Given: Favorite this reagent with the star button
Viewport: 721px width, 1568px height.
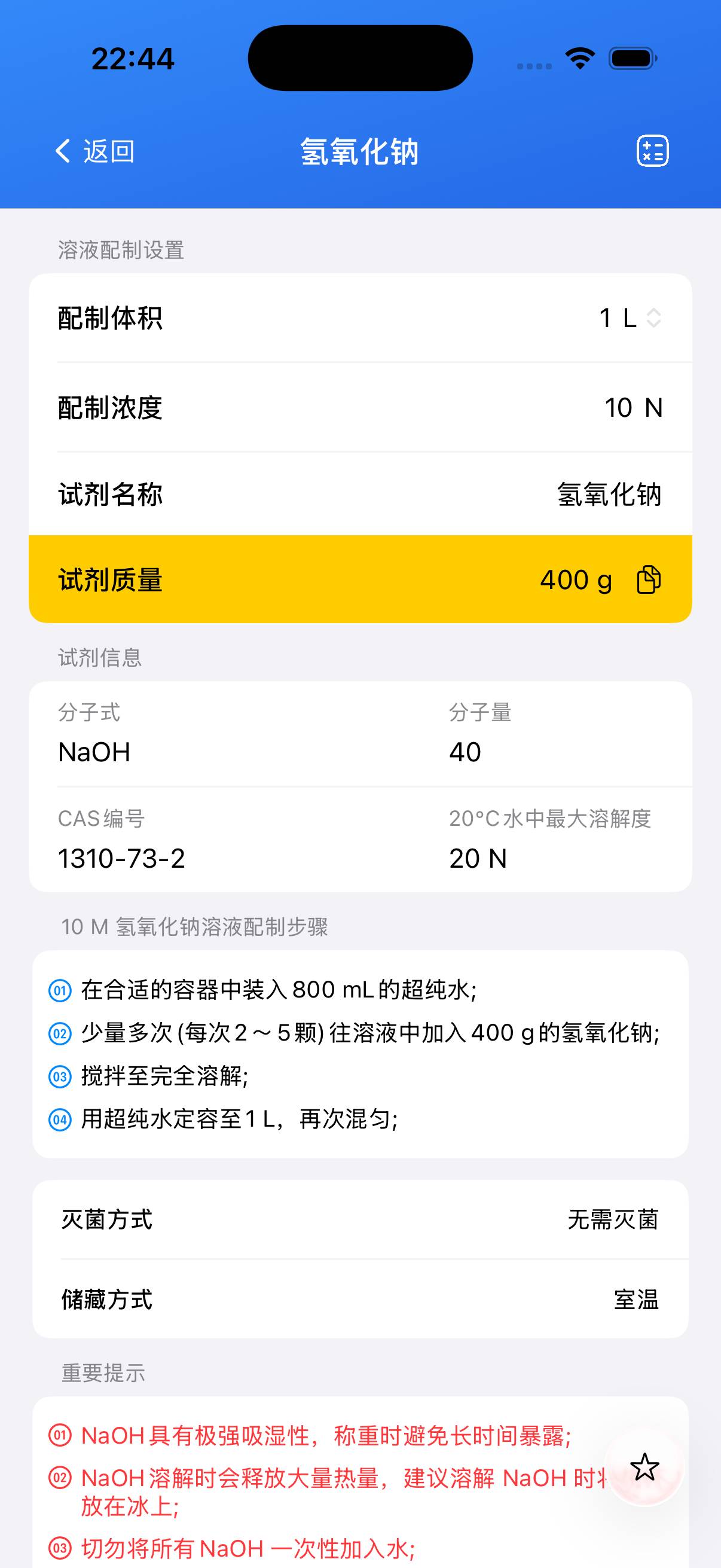Looking at the screenshot, I should (x=644, y=1467).
